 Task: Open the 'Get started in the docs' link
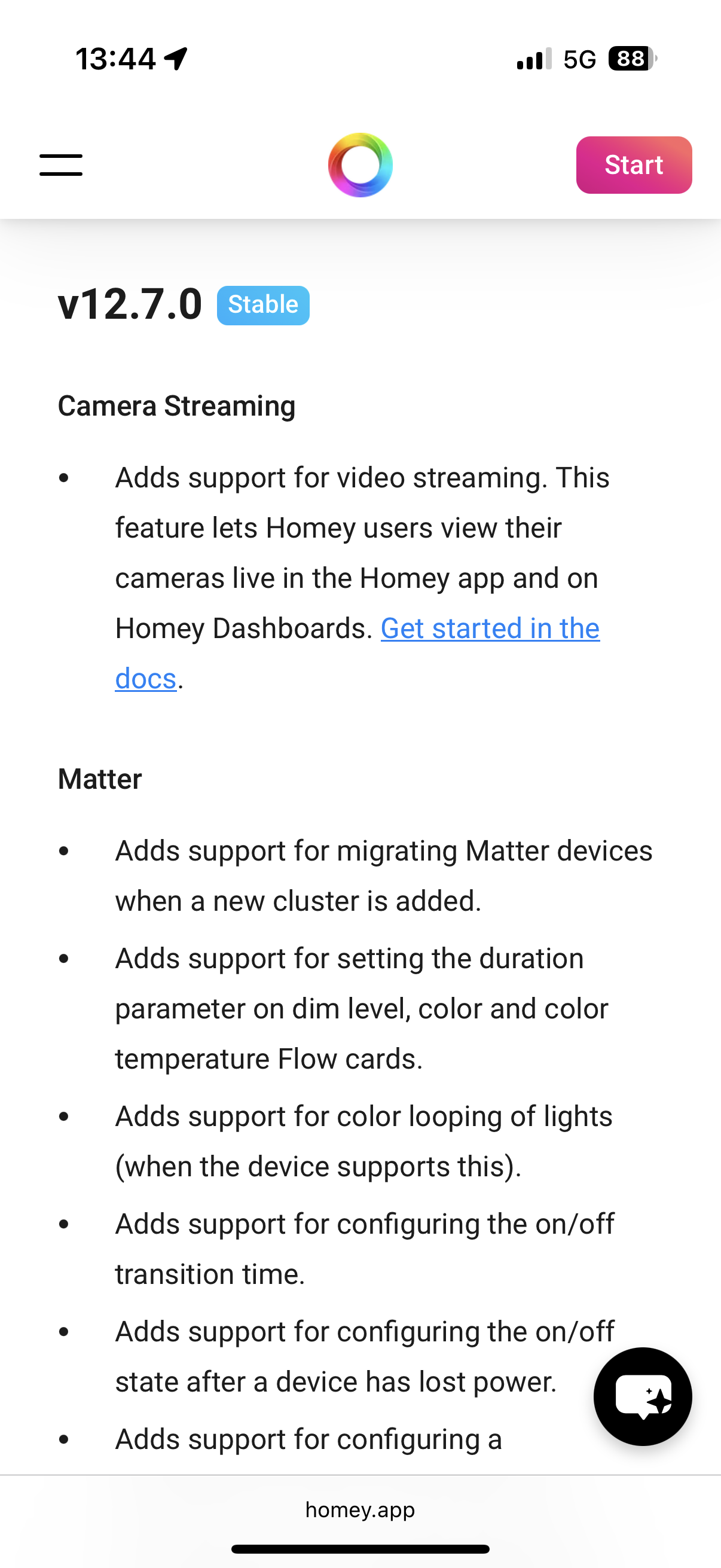(x=490, y=629)
